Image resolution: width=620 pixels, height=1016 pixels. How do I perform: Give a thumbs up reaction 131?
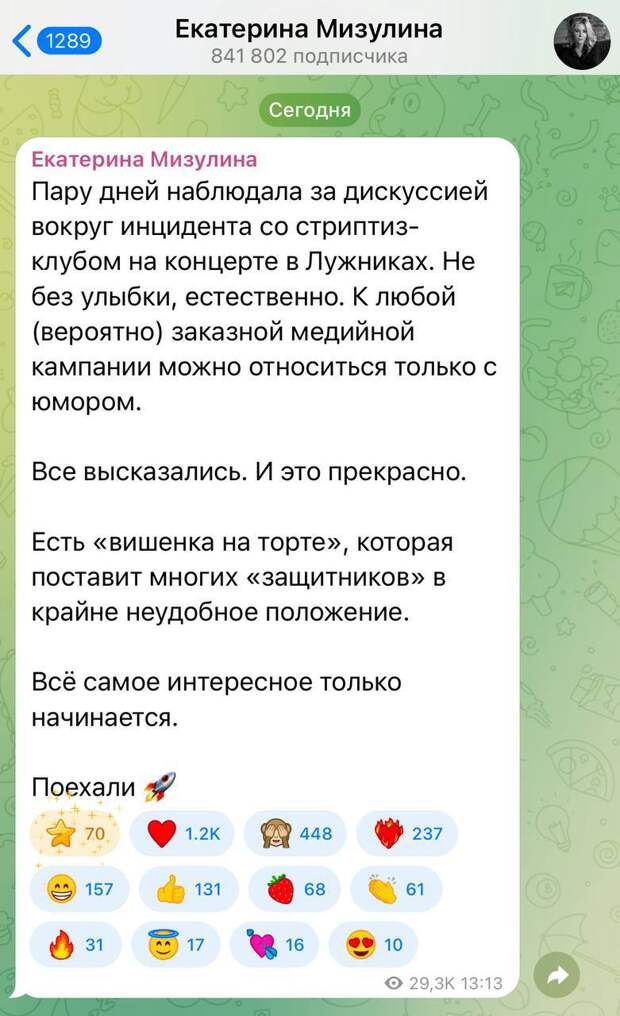[x=189, y=889]
